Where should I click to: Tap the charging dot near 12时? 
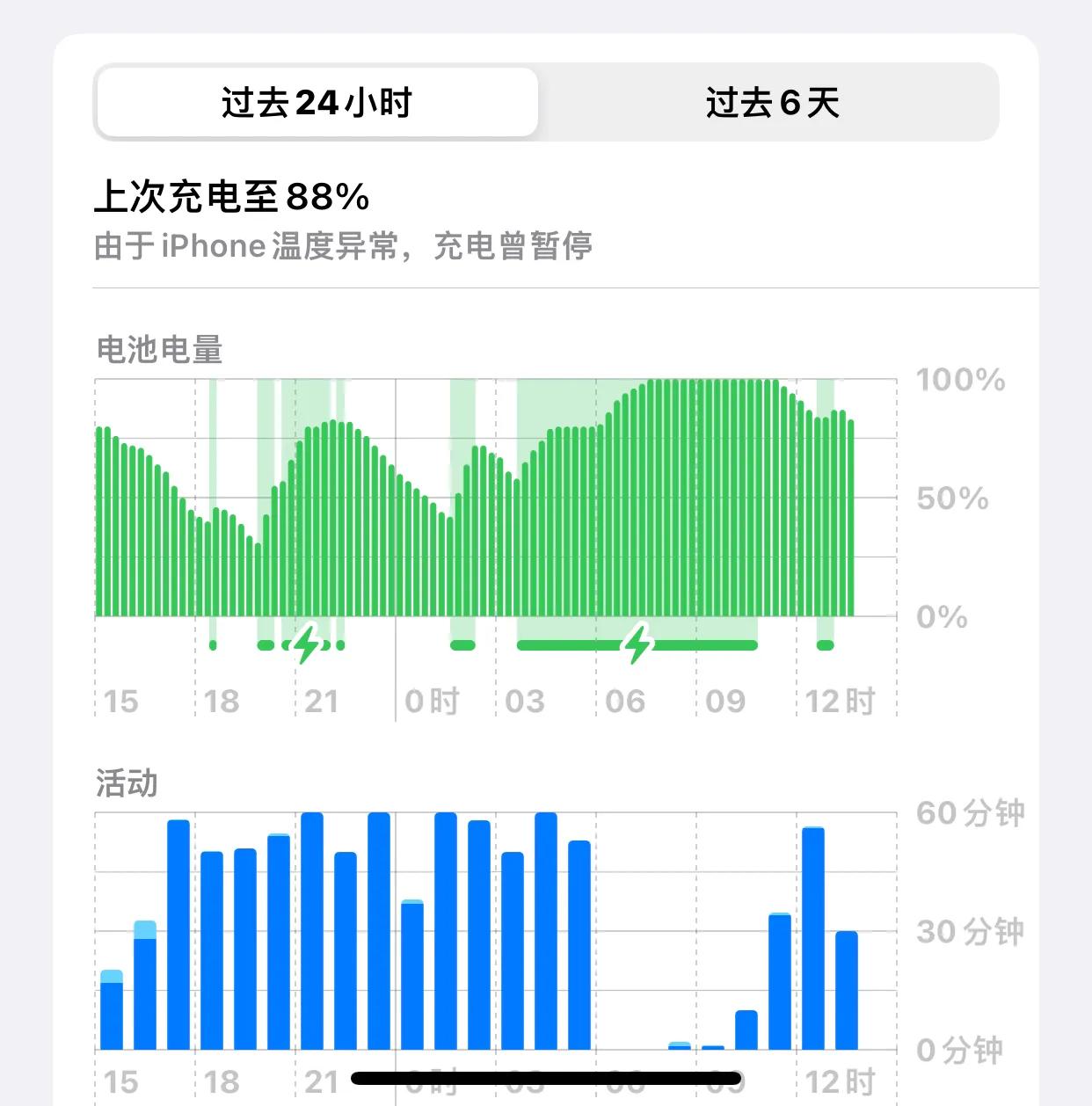tap(823, 646)
